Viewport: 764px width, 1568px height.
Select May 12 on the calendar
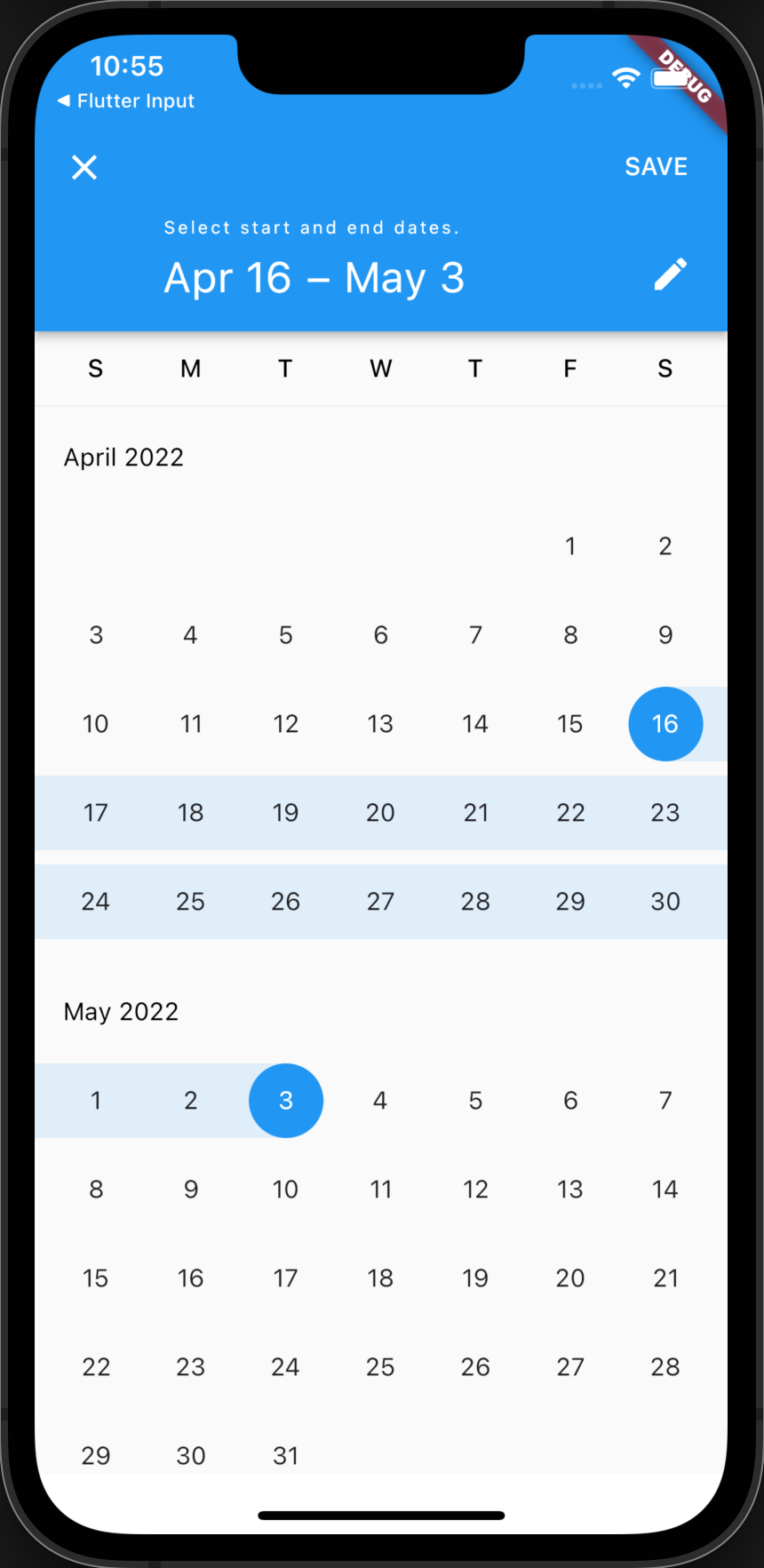pyautogui.click(x=475, y=1190)
